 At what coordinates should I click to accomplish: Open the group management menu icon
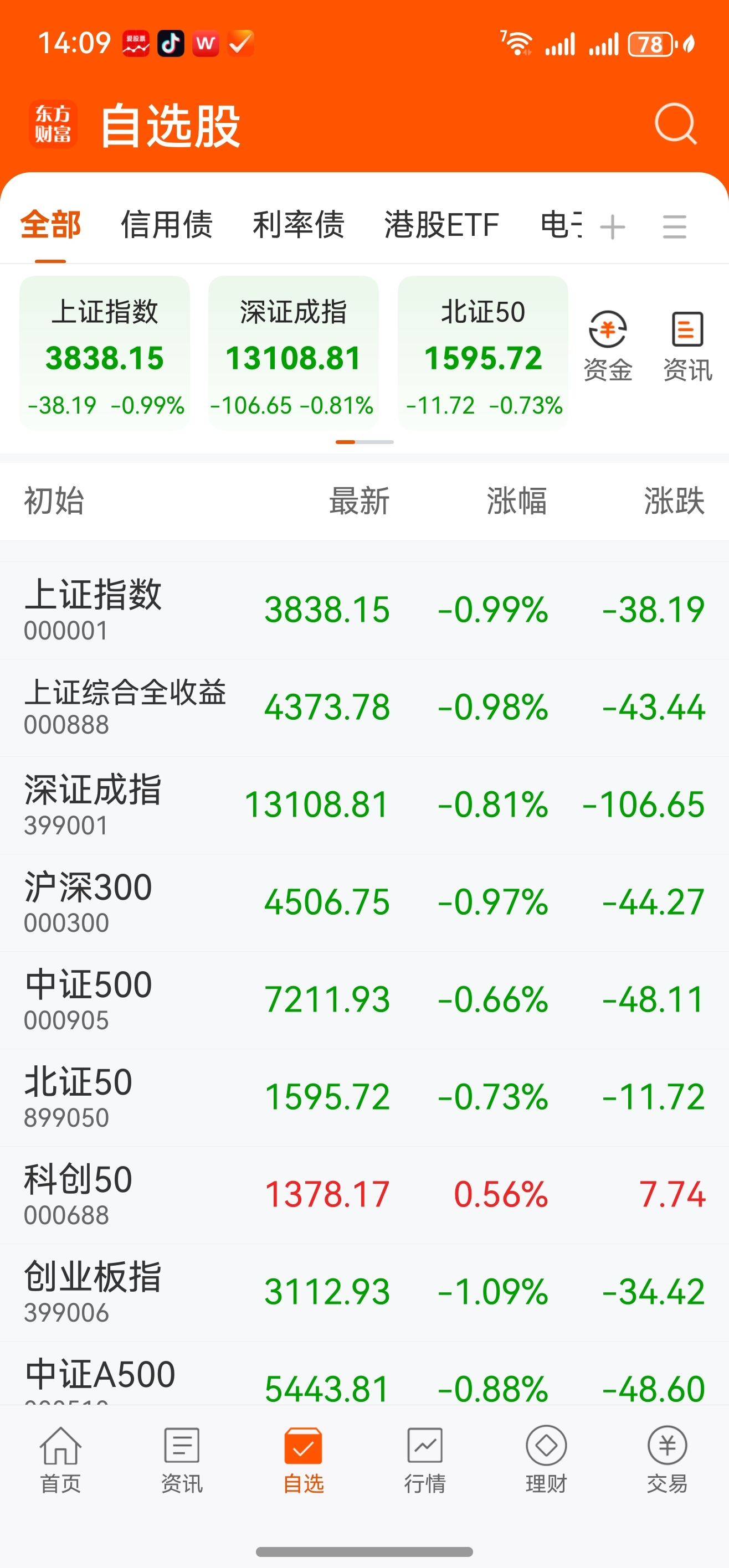pyautogui.click(x=674, y=226)
